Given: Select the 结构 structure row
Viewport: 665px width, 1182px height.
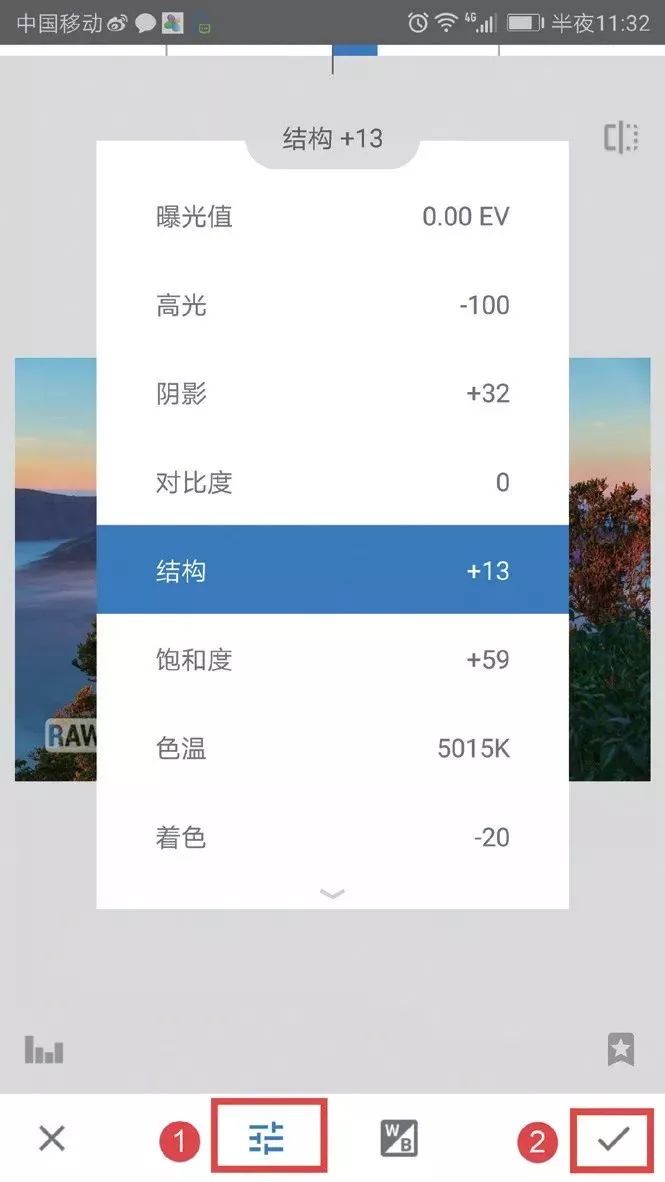Looking at the screenshot, I should click(332, 570).
